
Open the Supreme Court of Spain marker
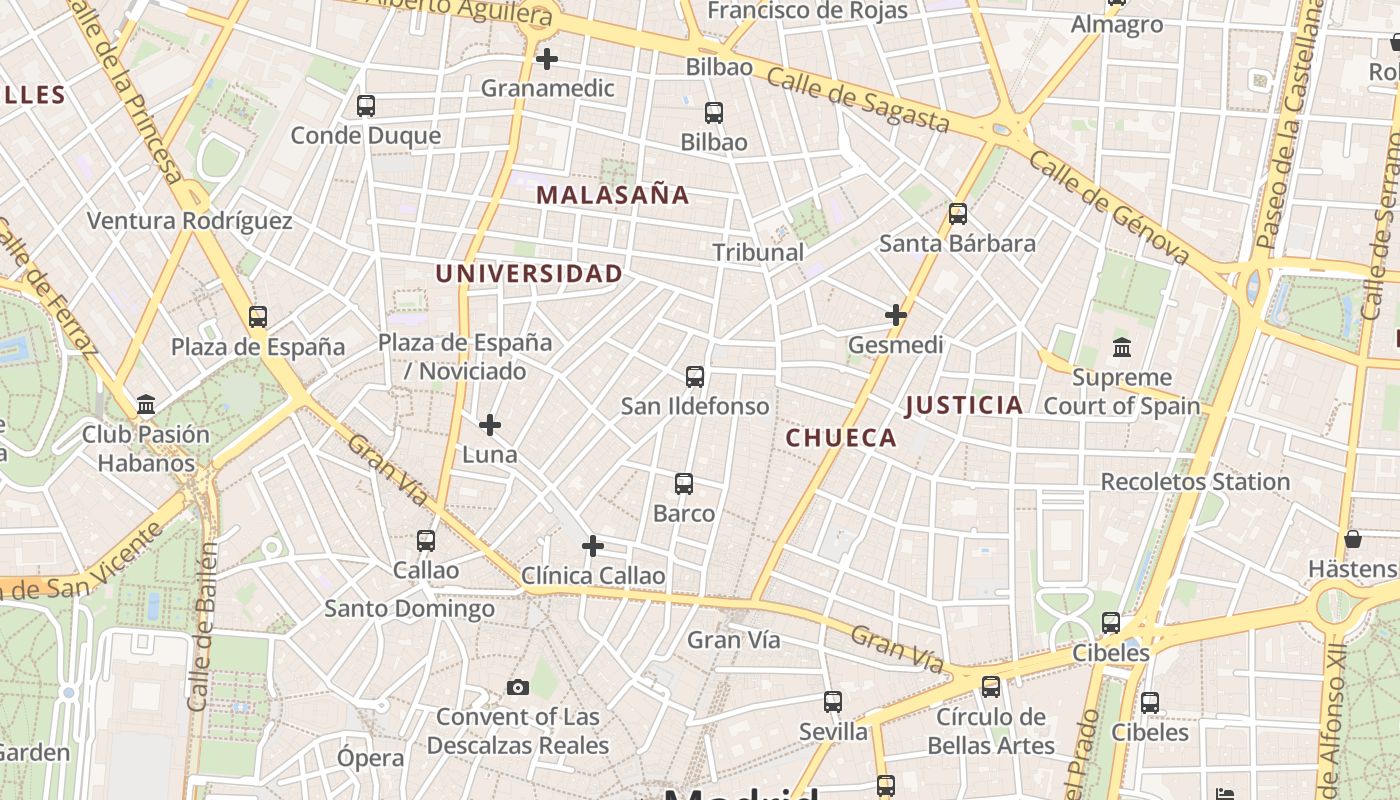pyautogui.click(x=1122, y=349)
